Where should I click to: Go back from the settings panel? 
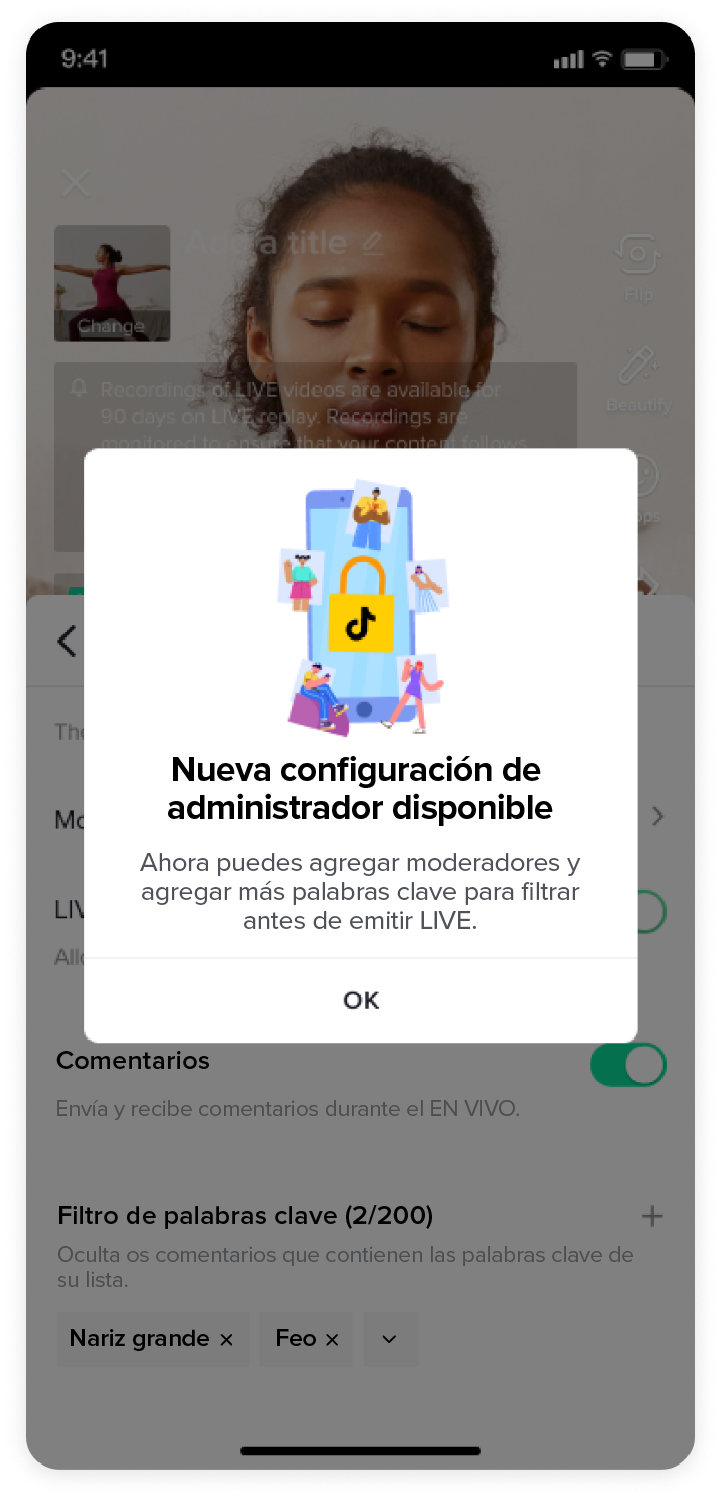coord(67,641)
